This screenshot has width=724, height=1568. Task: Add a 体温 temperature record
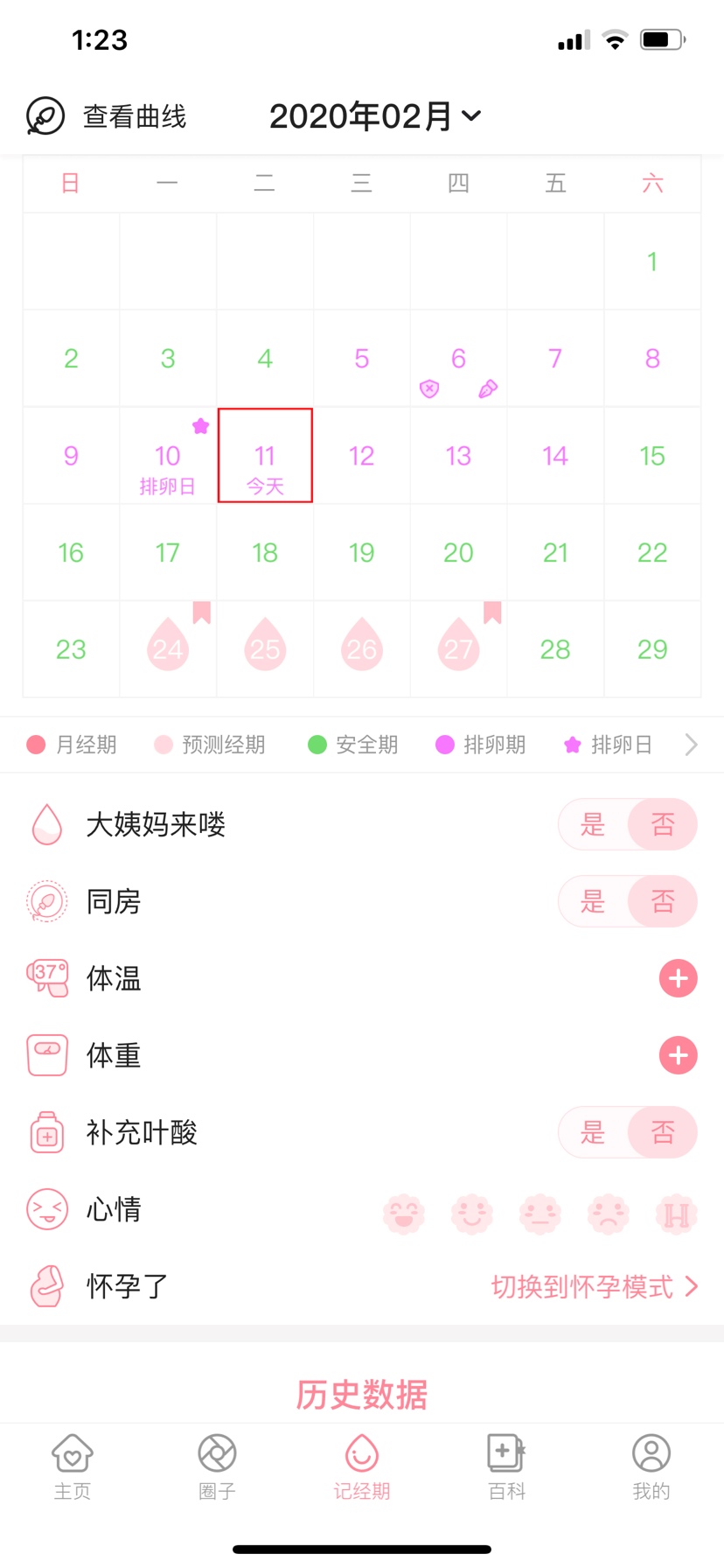click(x=678, y=978)
